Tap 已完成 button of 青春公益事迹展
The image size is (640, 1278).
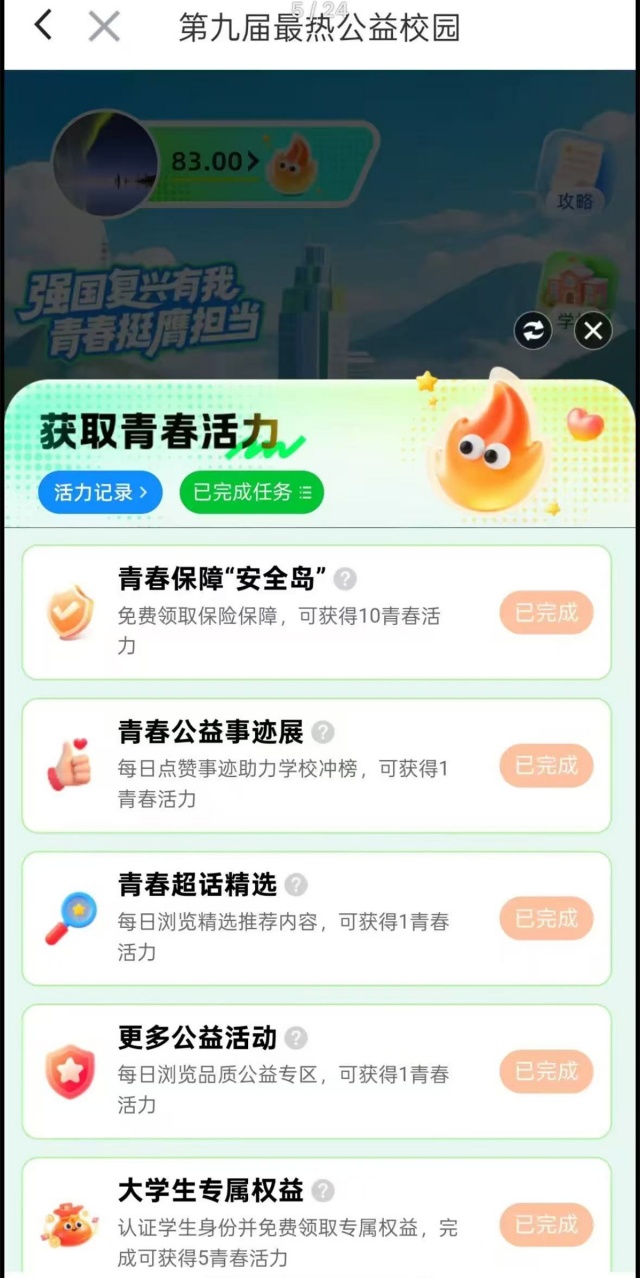(x=546, y=766)
